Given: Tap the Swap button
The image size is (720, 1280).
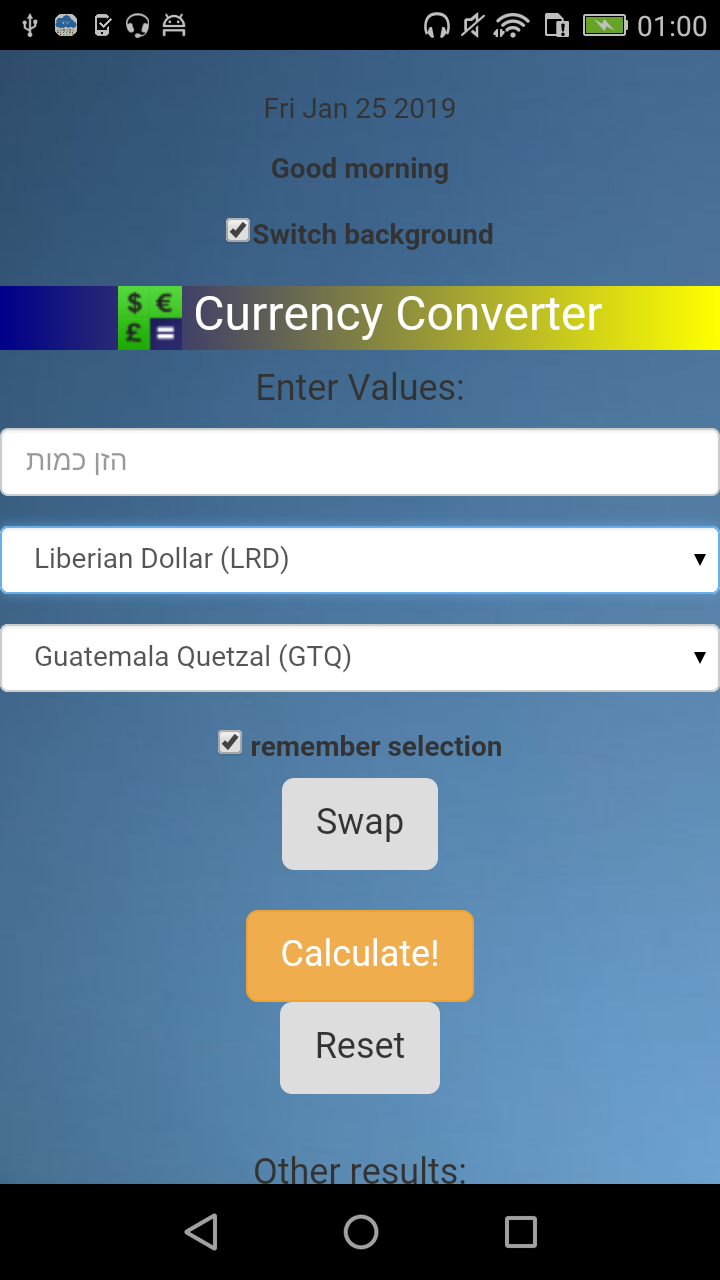Looking at the screenshot, I should [x=360, y=824].
